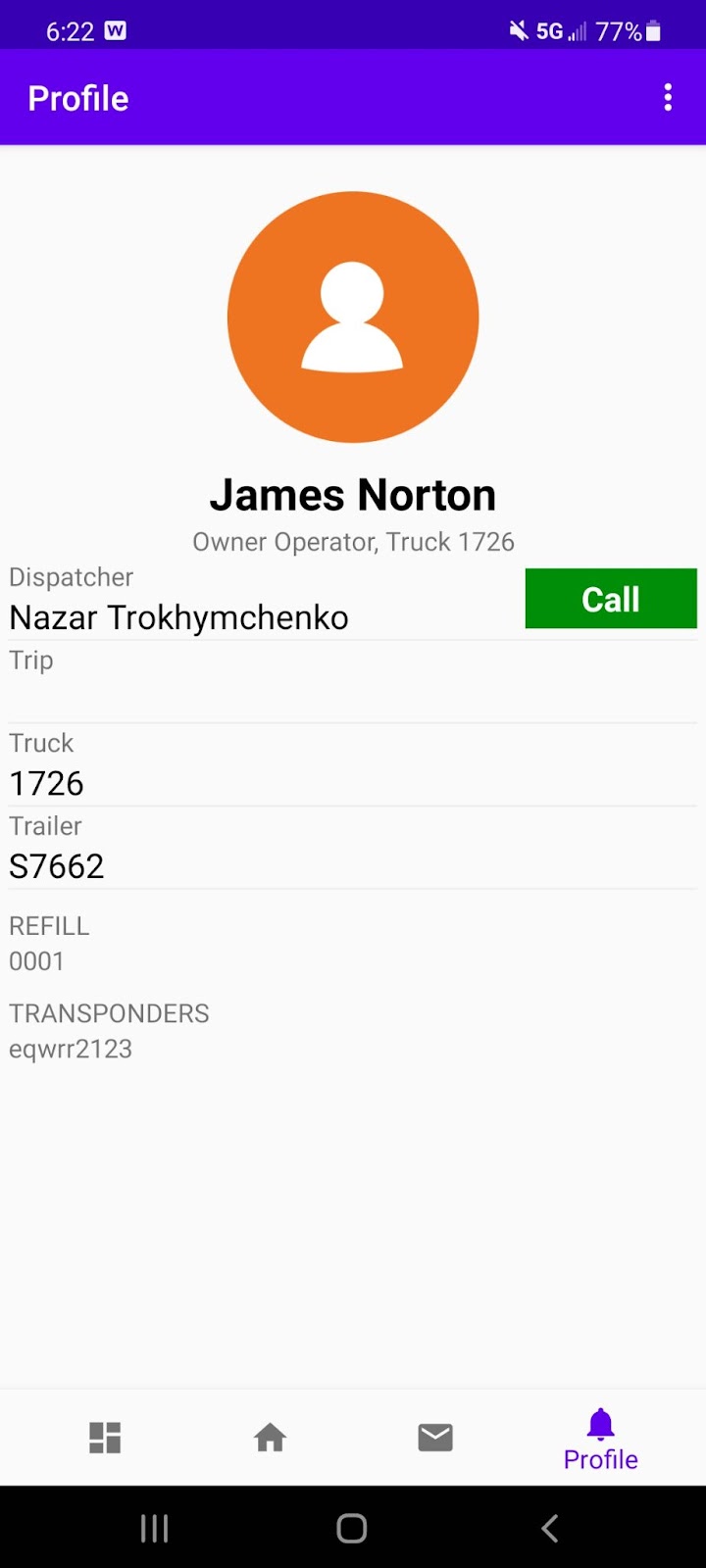Go to the home tab

point(270,1438)
